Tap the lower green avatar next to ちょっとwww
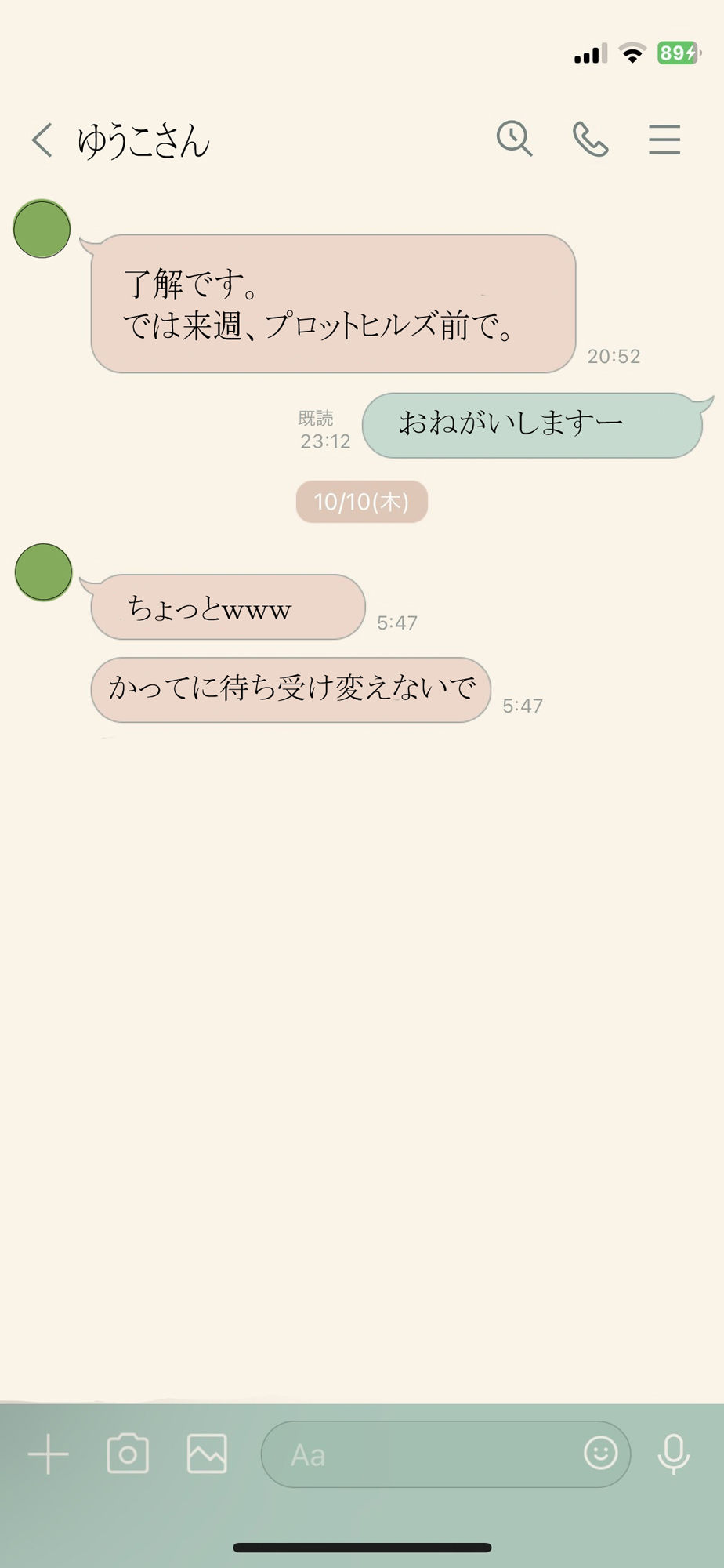Viewport: 724px width, 1568px height. click(42, 571)
